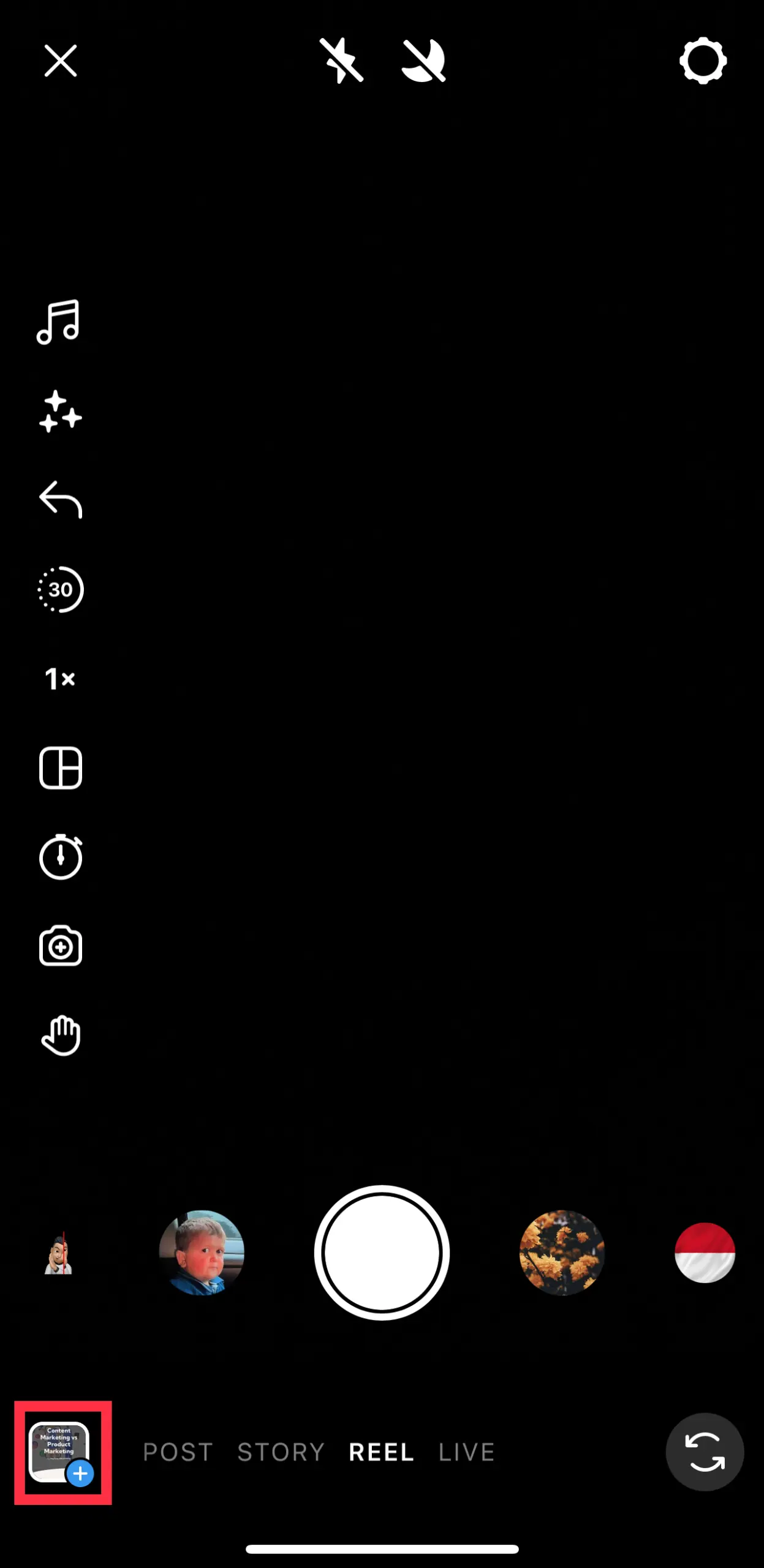Image resolution: width=764 pixels, height=1568 pixels.
Task: Tap the white record button
Action: 382,1253
